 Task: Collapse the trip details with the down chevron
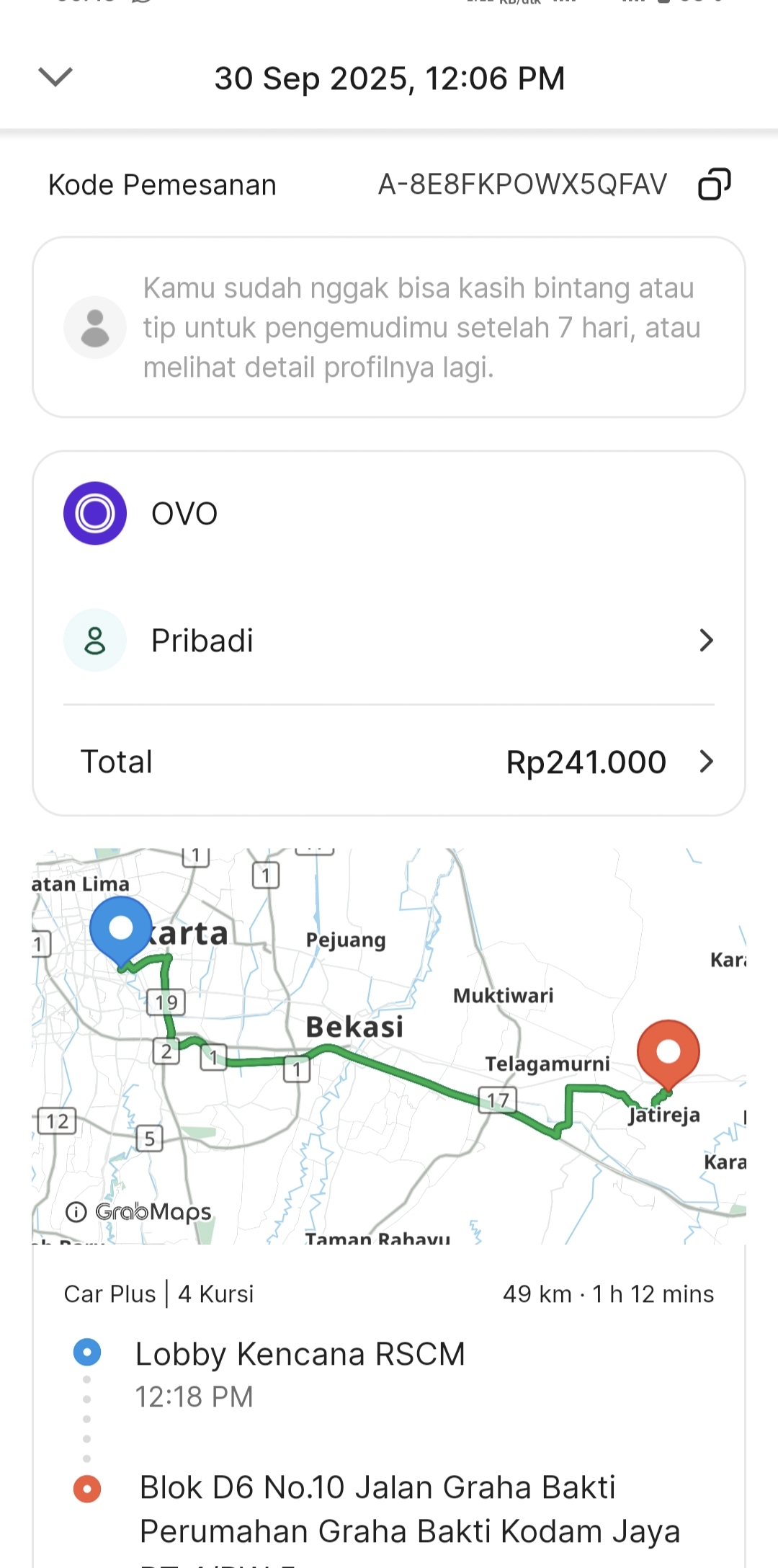coord(55,76)
